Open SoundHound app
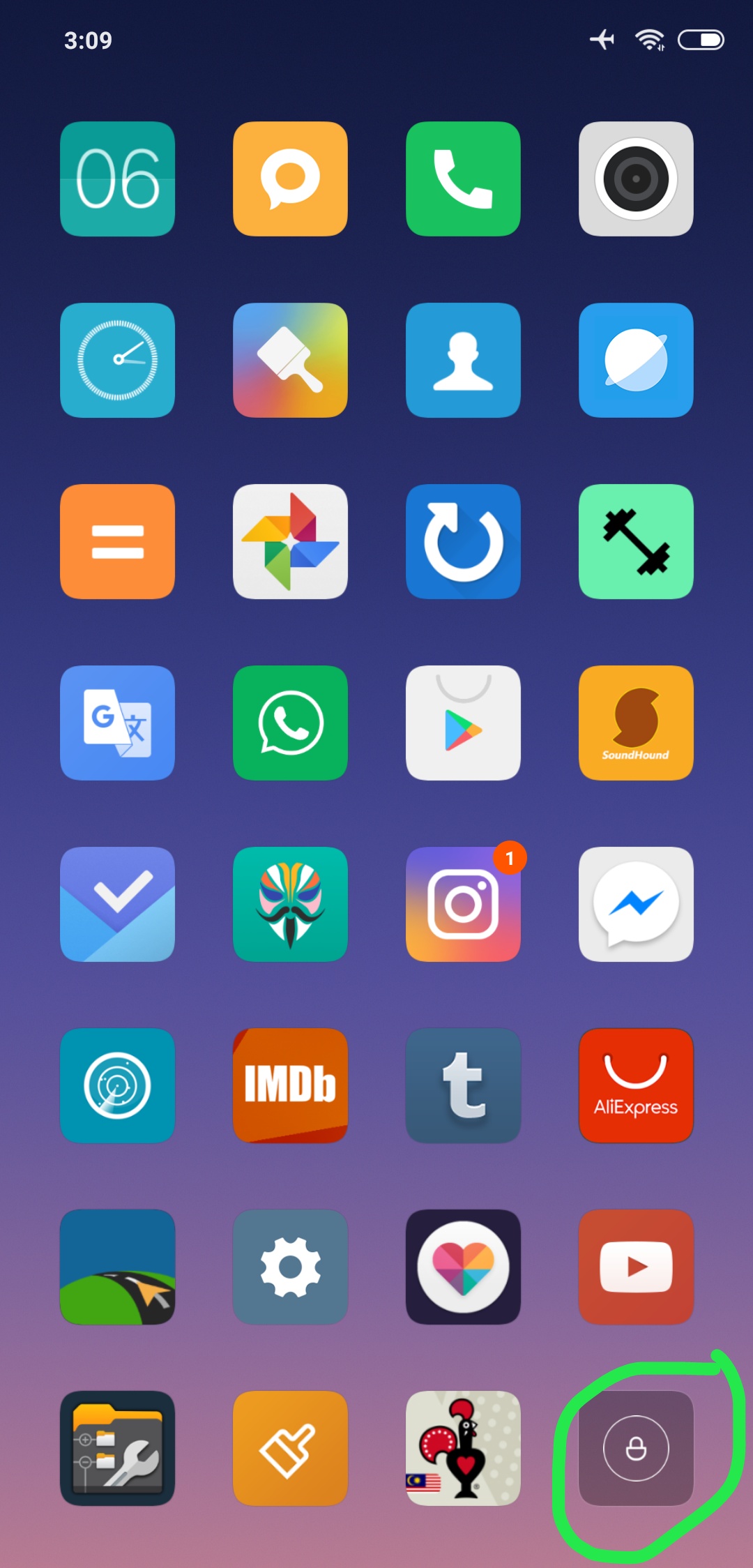 click(x=636, y=723)
